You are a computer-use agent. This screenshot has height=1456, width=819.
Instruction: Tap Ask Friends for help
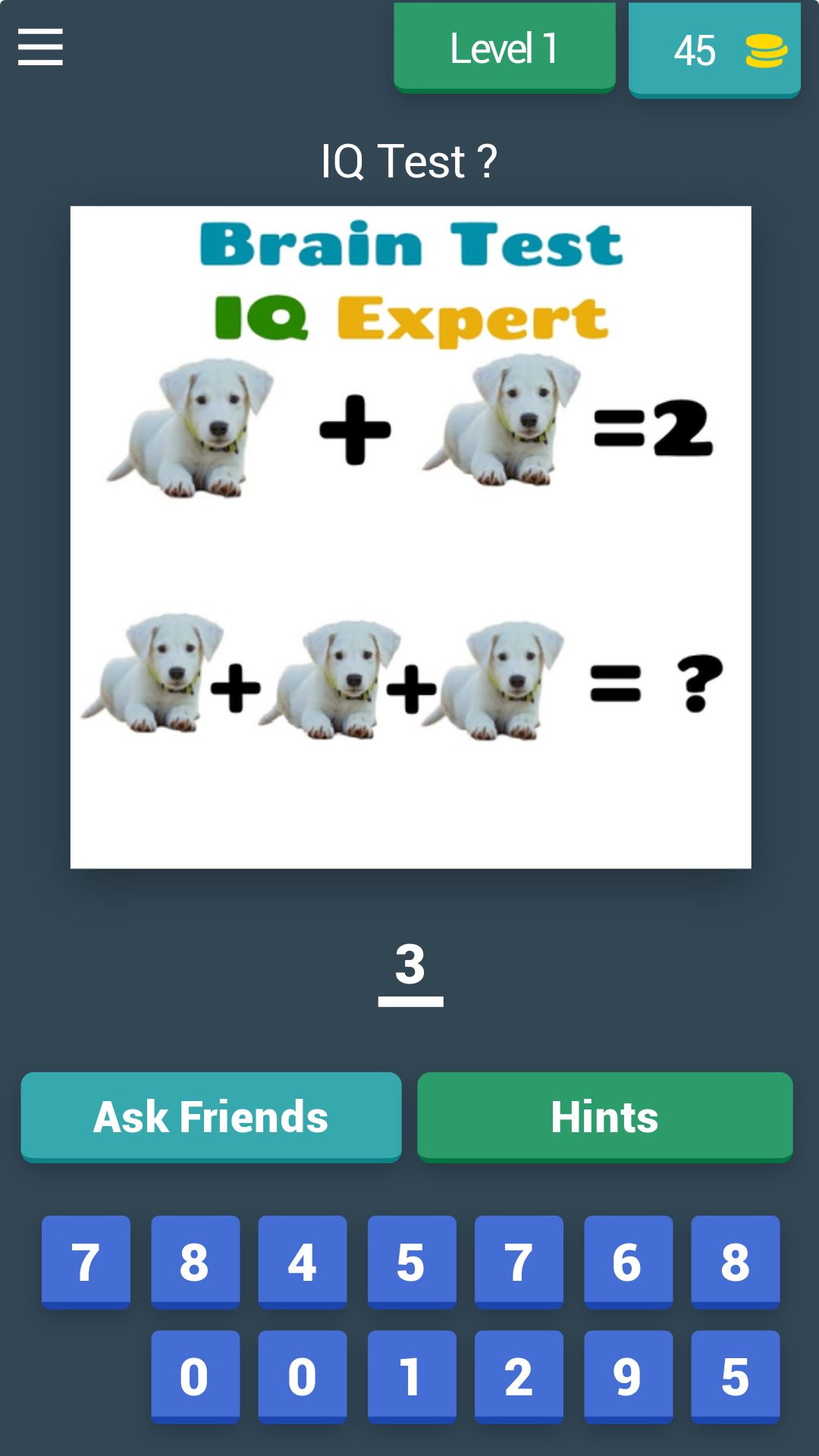(211, 1116)
